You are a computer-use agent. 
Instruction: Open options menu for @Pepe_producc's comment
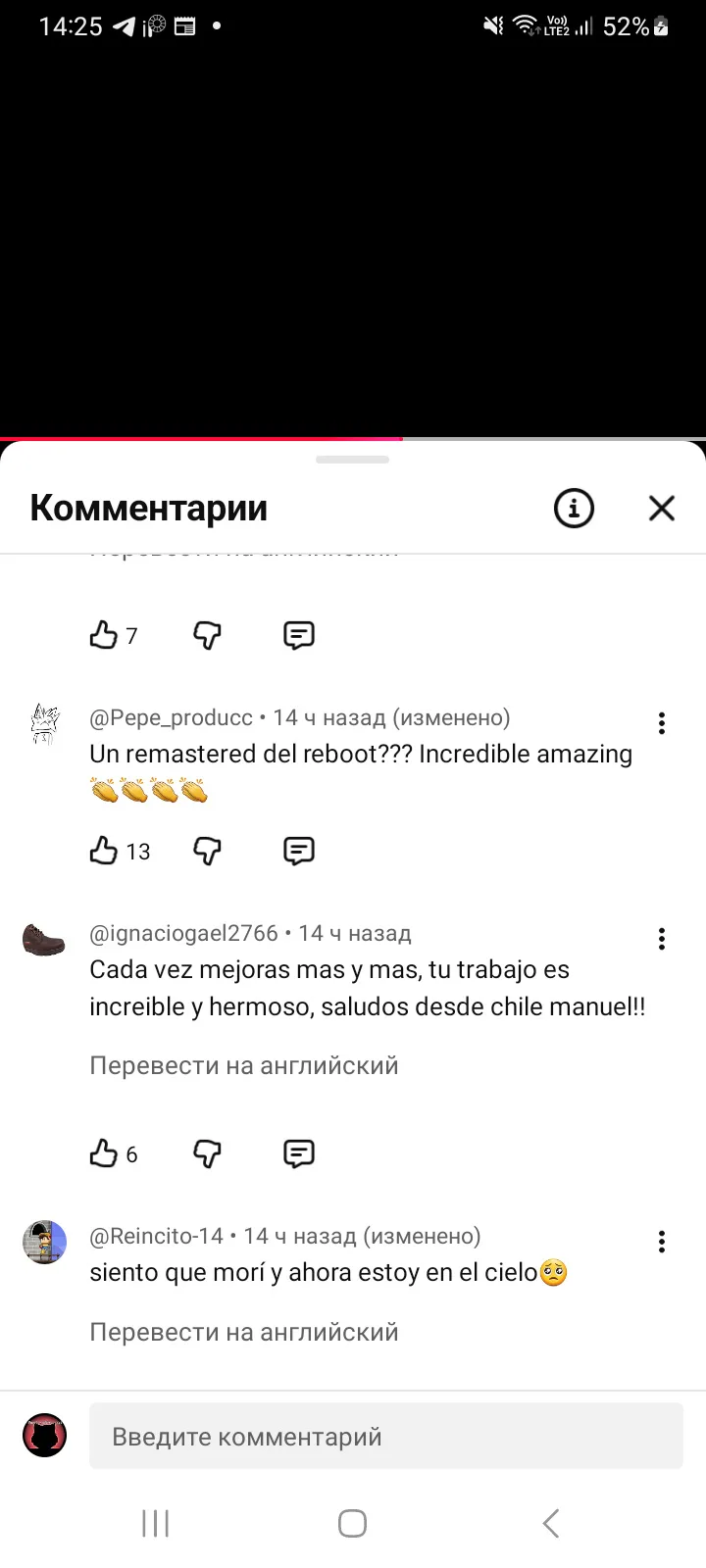tap(662, 723)
